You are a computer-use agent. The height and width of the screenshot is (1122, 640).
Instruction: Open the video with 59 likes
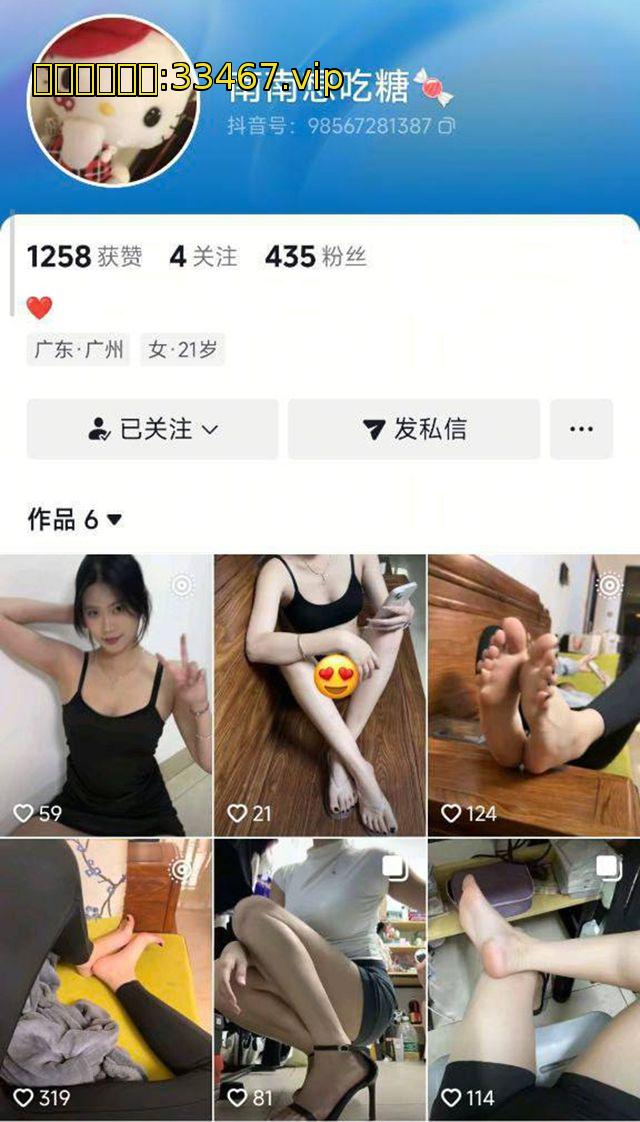[x=106, y=695]
